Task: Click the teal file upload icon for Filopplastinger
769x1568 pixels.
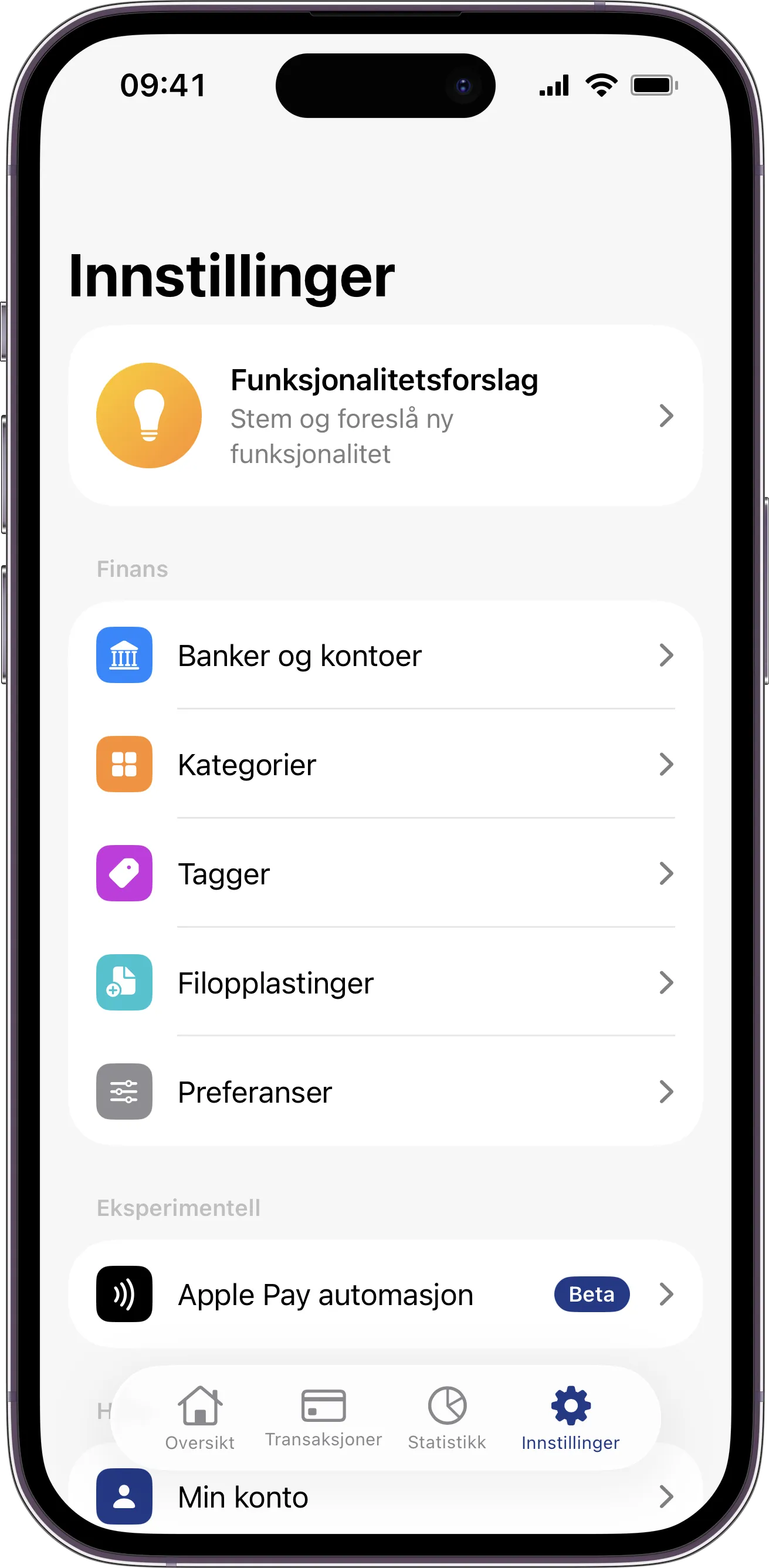Action: click(124, 982)
